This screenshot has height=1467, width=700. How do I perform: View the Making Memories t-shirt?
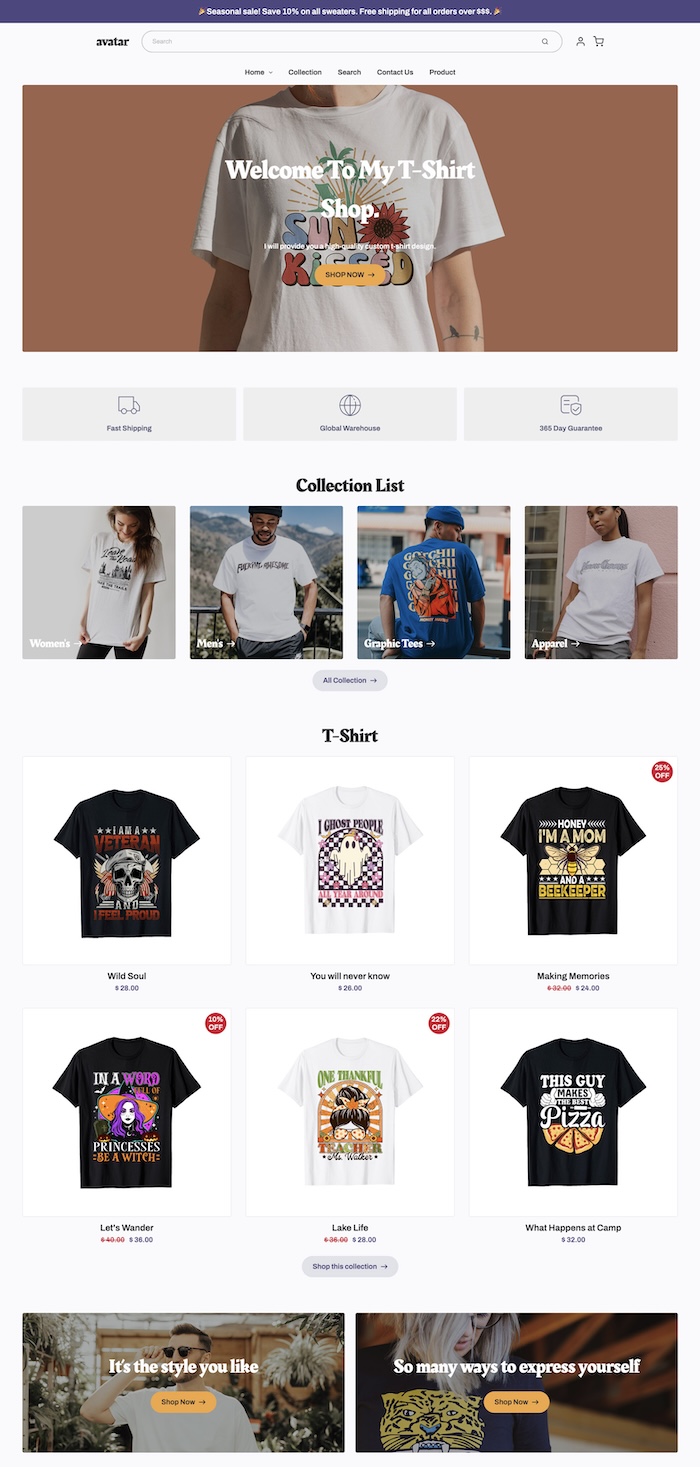[x=573, y=861]
